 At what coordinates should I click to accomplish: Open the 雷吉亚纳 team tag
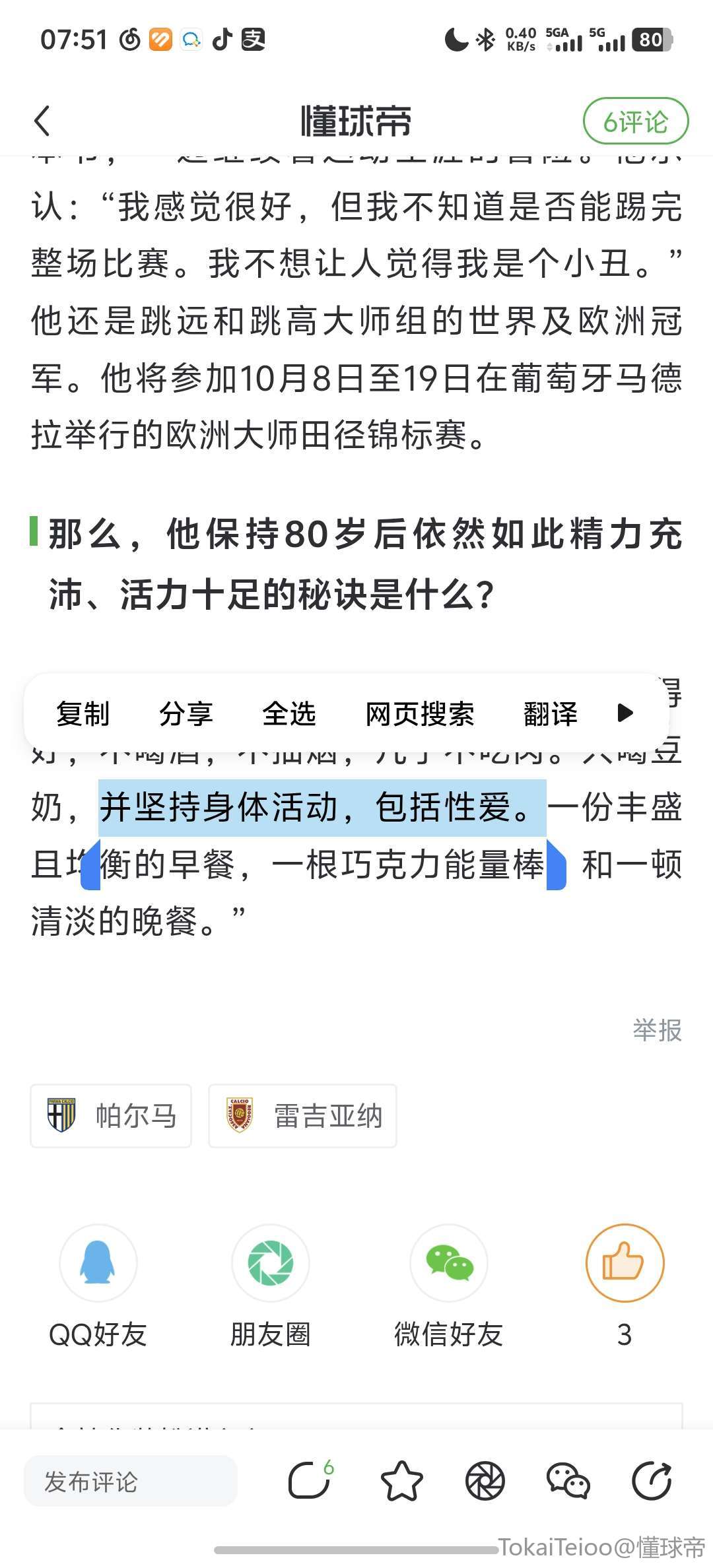302,1116
